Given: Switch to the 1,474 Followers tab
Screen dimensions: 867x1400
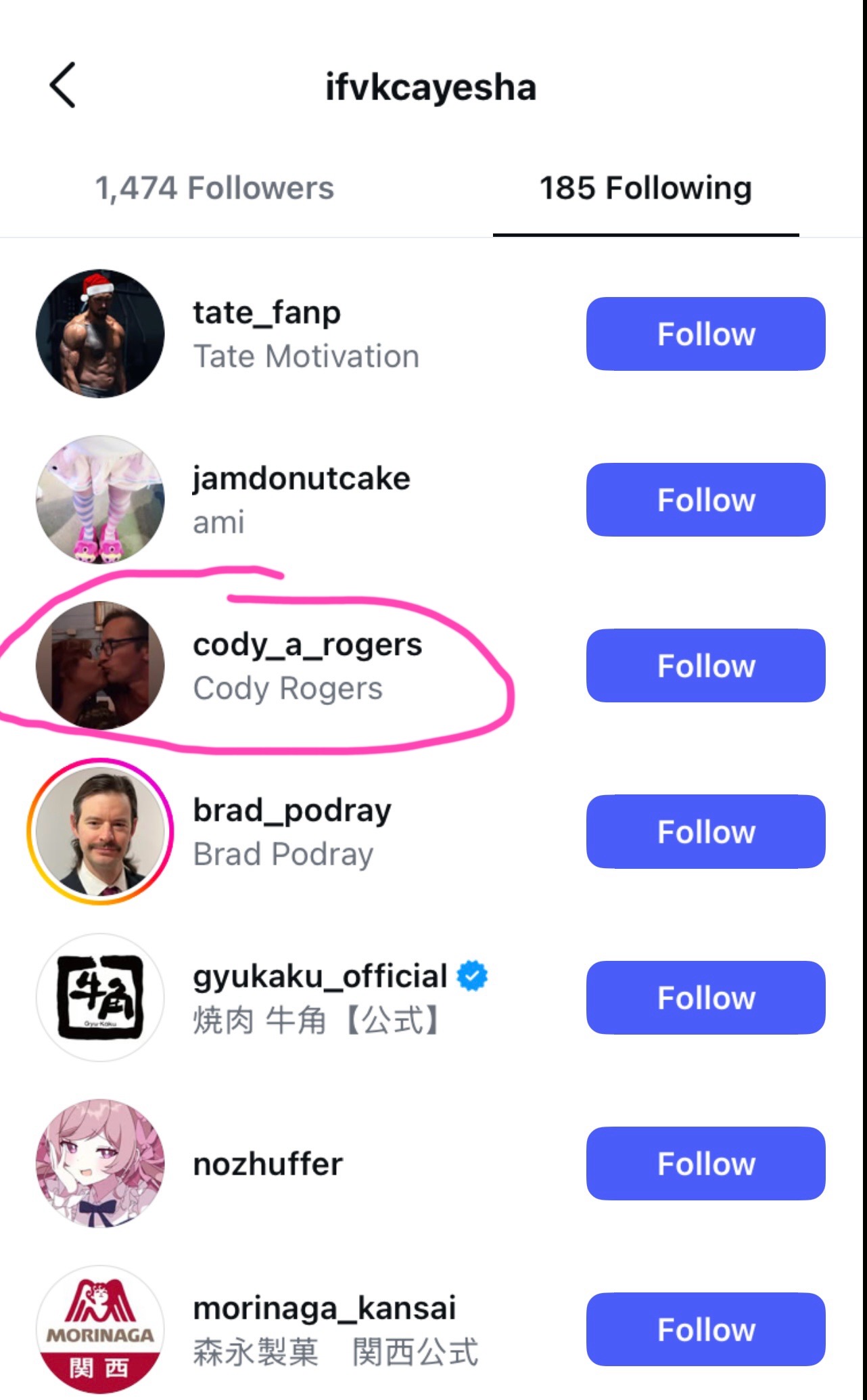Looking at the screenshot, I should (x=214, y=188).
